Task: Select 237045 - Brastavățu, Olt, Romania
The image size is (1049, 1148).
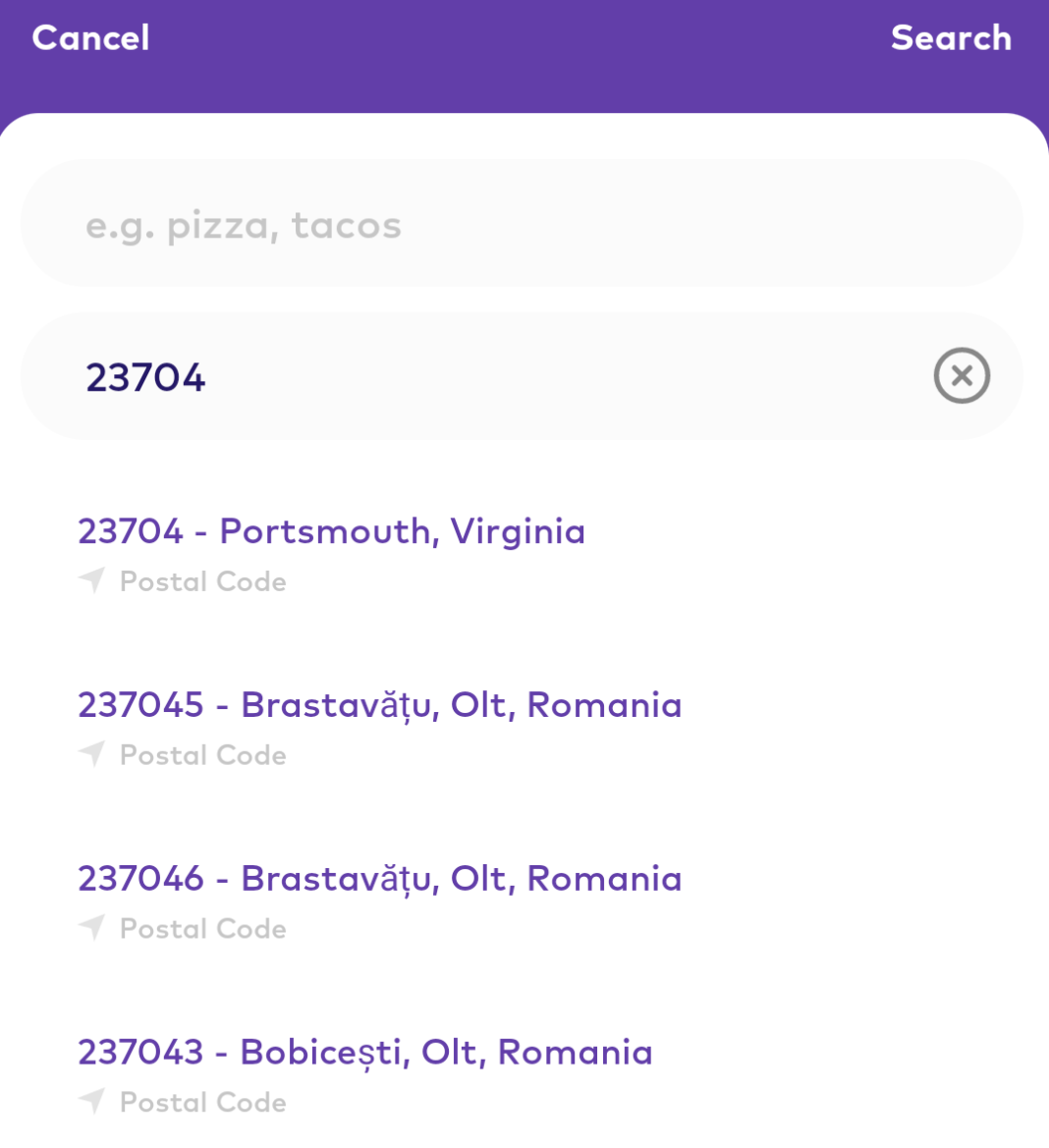Action: (379, 705)
